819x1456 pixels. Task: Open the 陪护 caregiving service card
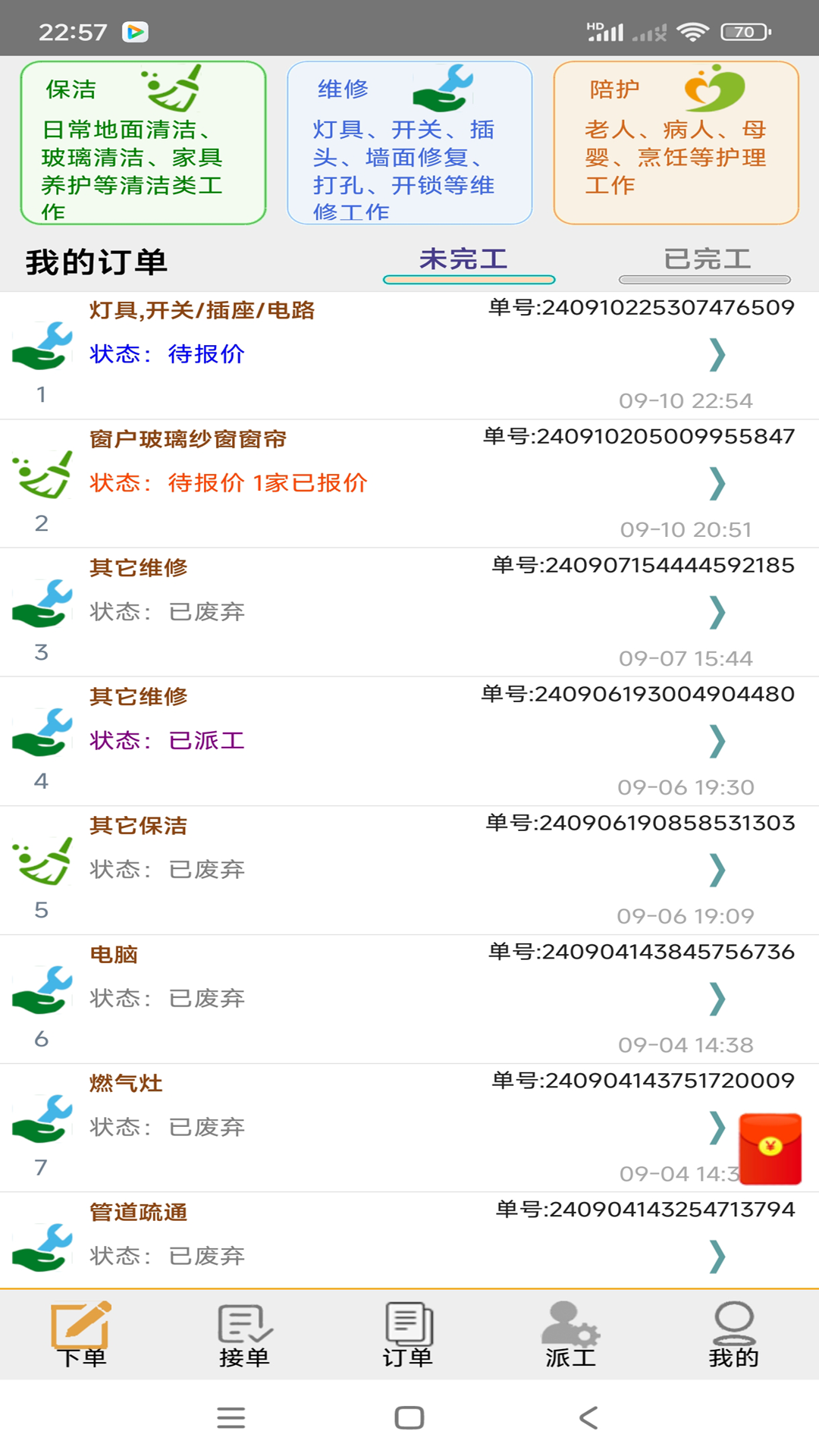pos(675,143)
